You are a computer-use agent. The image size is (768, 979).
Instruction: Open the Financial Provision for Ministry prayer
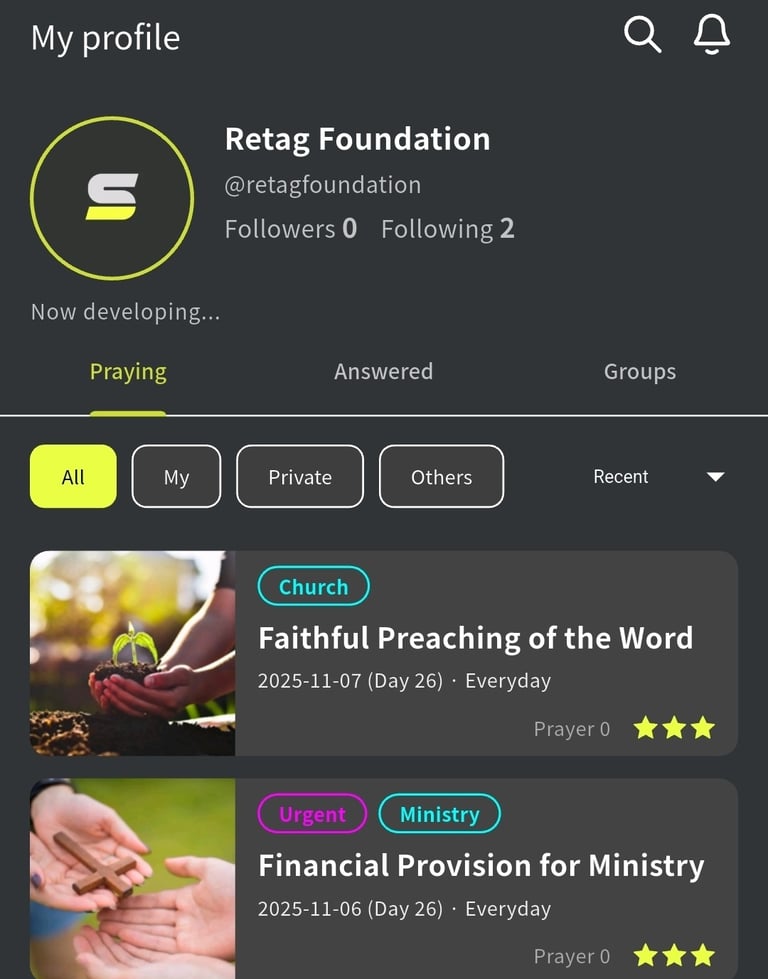pos(481,866)
